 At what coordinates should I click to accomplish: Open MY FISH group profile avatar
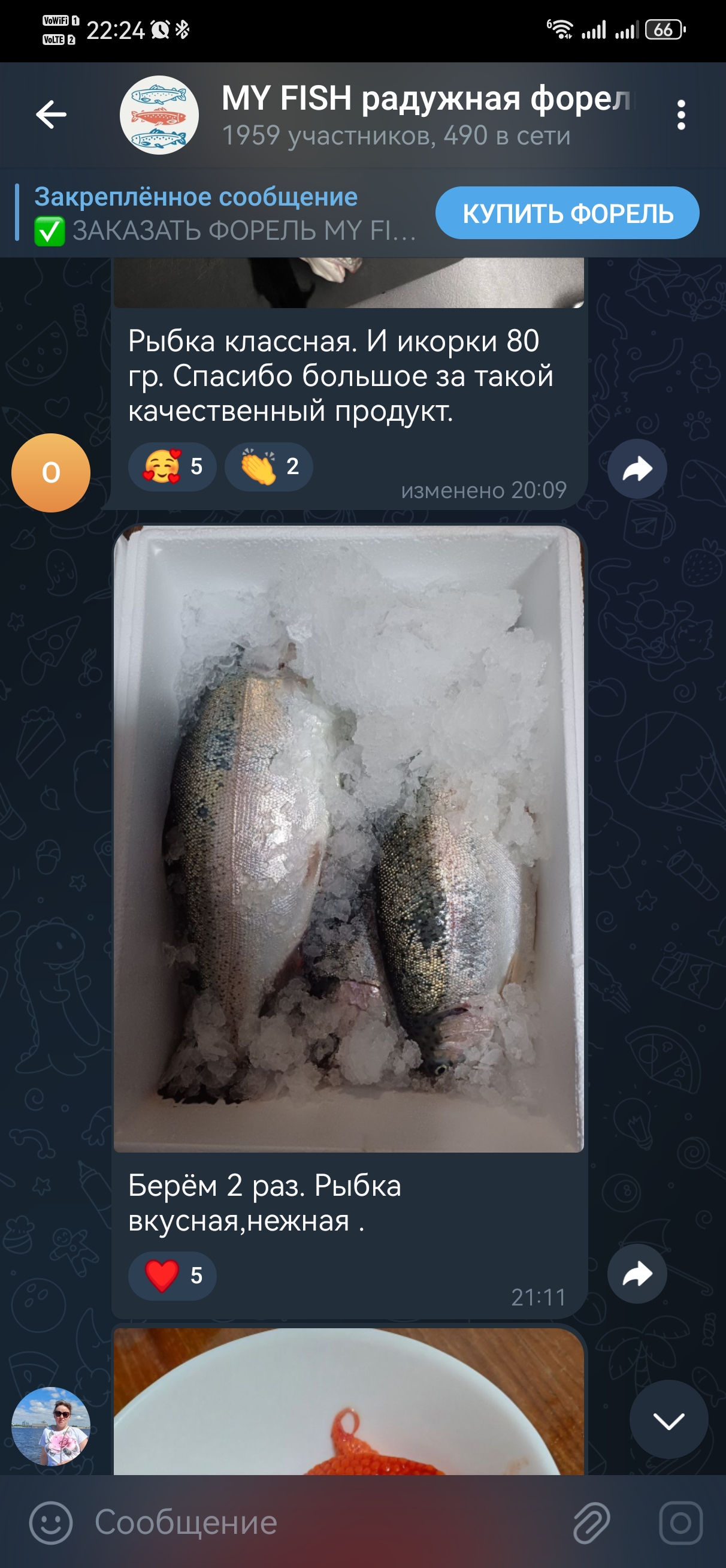[159, 115]
